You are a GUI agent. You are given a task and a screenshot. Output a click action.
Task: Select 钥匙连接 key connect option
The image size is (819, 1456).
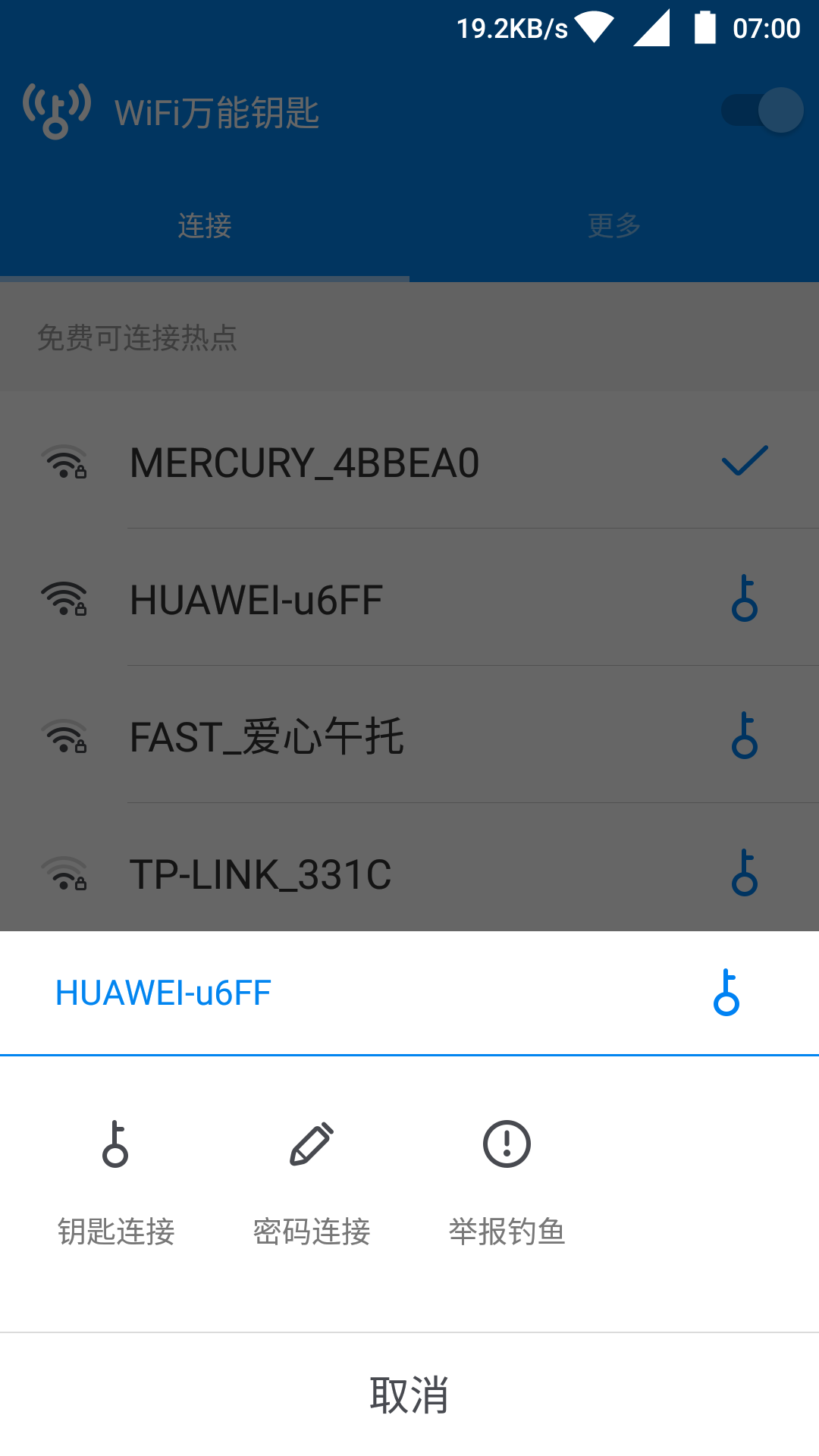[x=116, y=1181]
